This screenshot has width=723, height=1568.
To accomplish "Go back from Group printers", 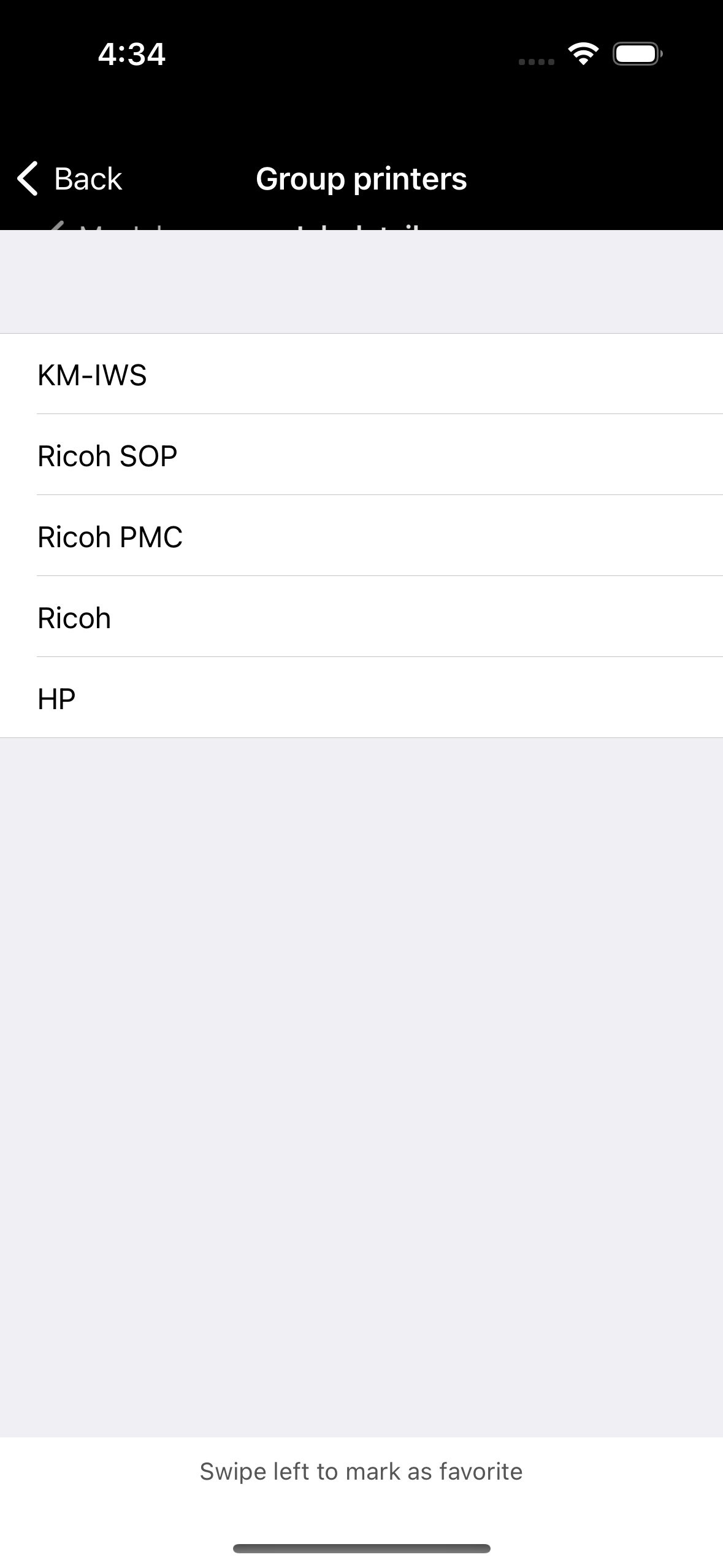I will point(69,179).
